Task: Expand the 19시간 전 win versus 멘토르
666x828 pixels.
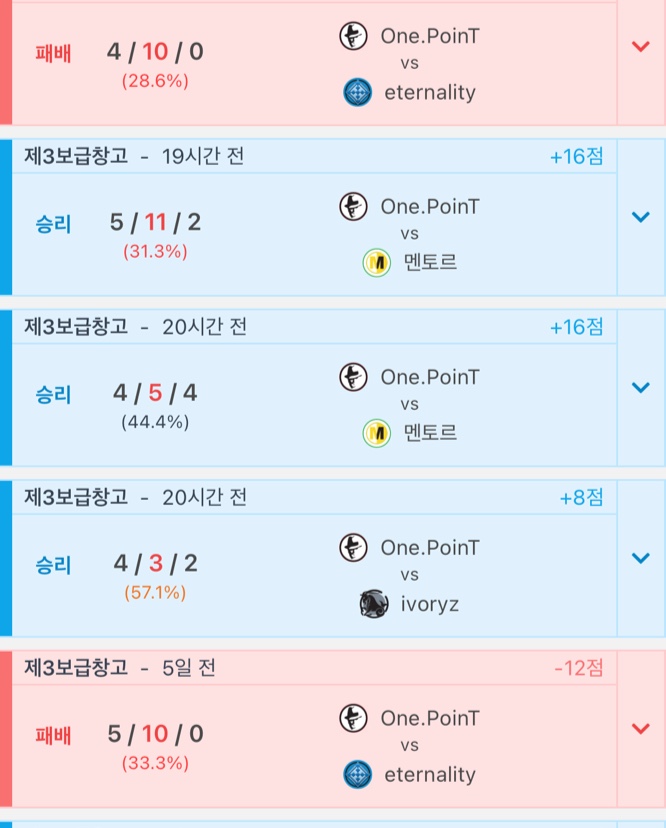Action: [x=641, y=217]
